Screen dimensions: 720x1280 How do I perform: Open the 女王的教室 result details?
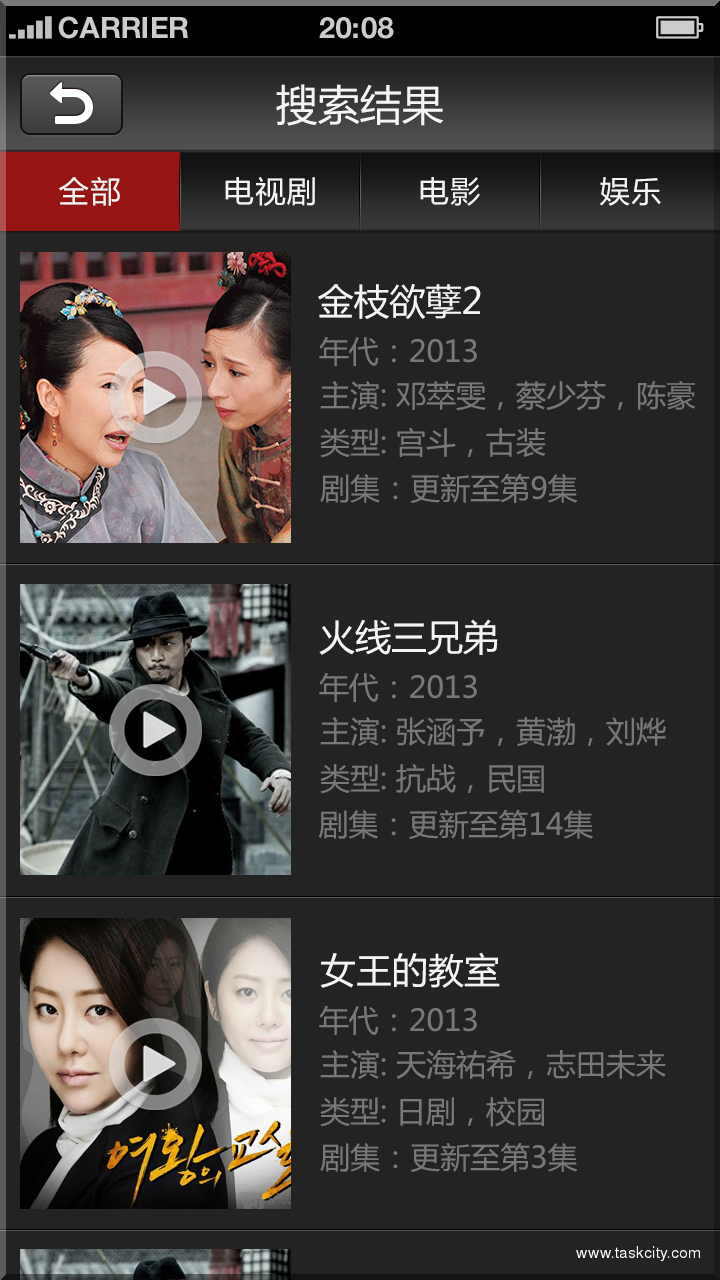tap(409, 971)
